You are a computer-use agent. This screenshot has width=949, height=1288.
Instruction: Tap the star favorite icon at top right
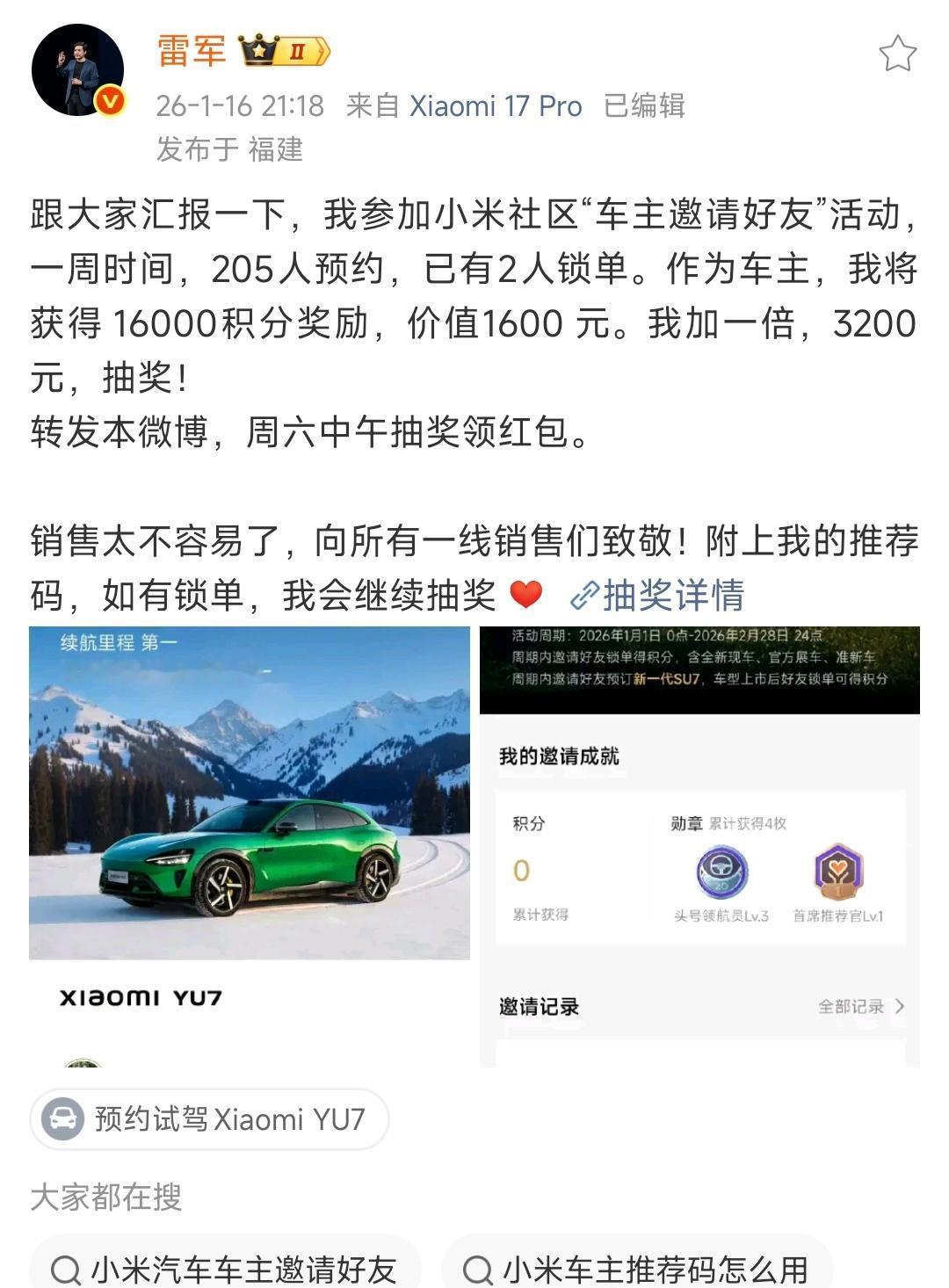coord(898,54)
